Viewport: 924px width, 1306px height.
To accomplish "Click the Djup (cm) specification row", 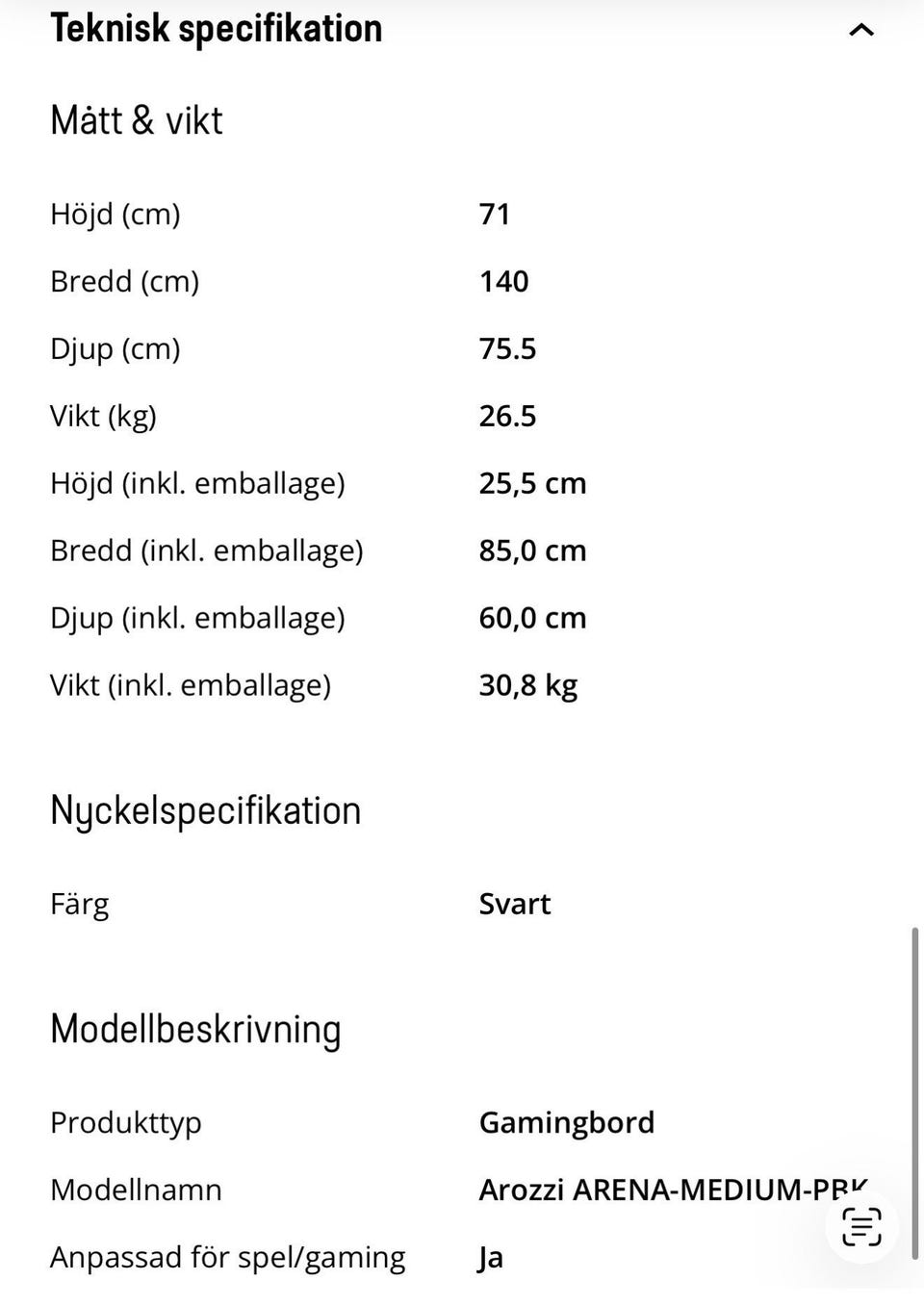I will (x=115, y=348).
